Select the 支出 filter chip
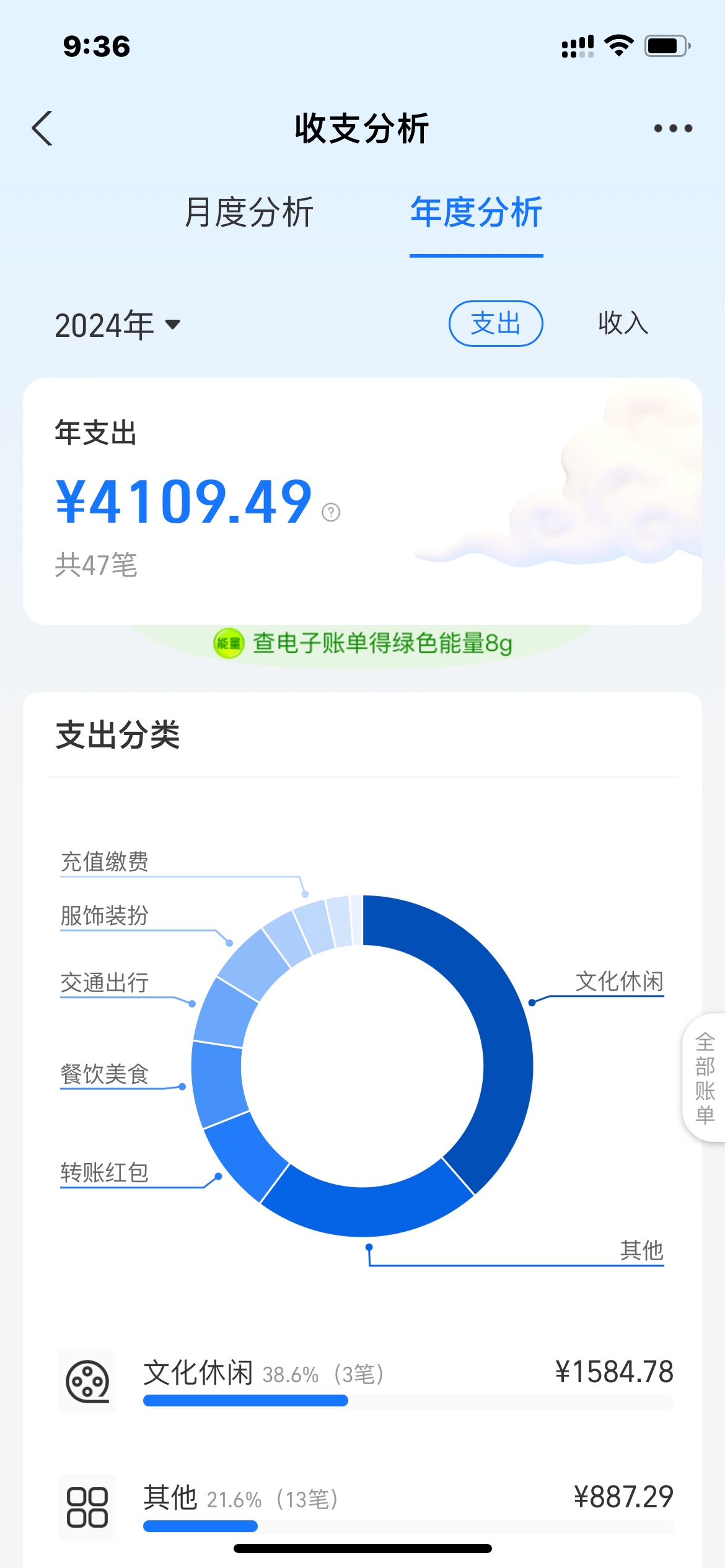The width and height of the screenshot is (725, 1568). (496, 323)
